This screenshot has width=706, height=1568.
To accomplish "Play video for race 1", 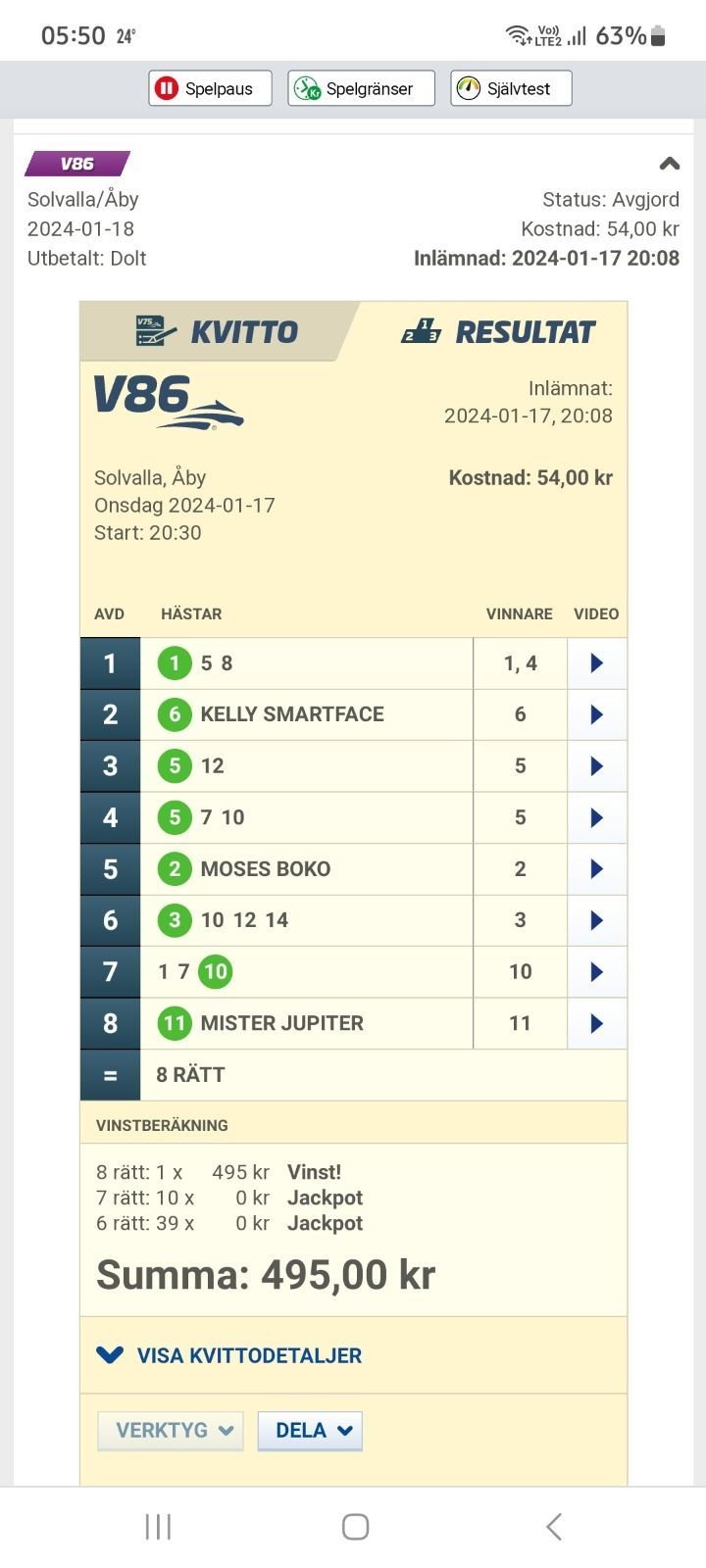I will tap(597, 663).
